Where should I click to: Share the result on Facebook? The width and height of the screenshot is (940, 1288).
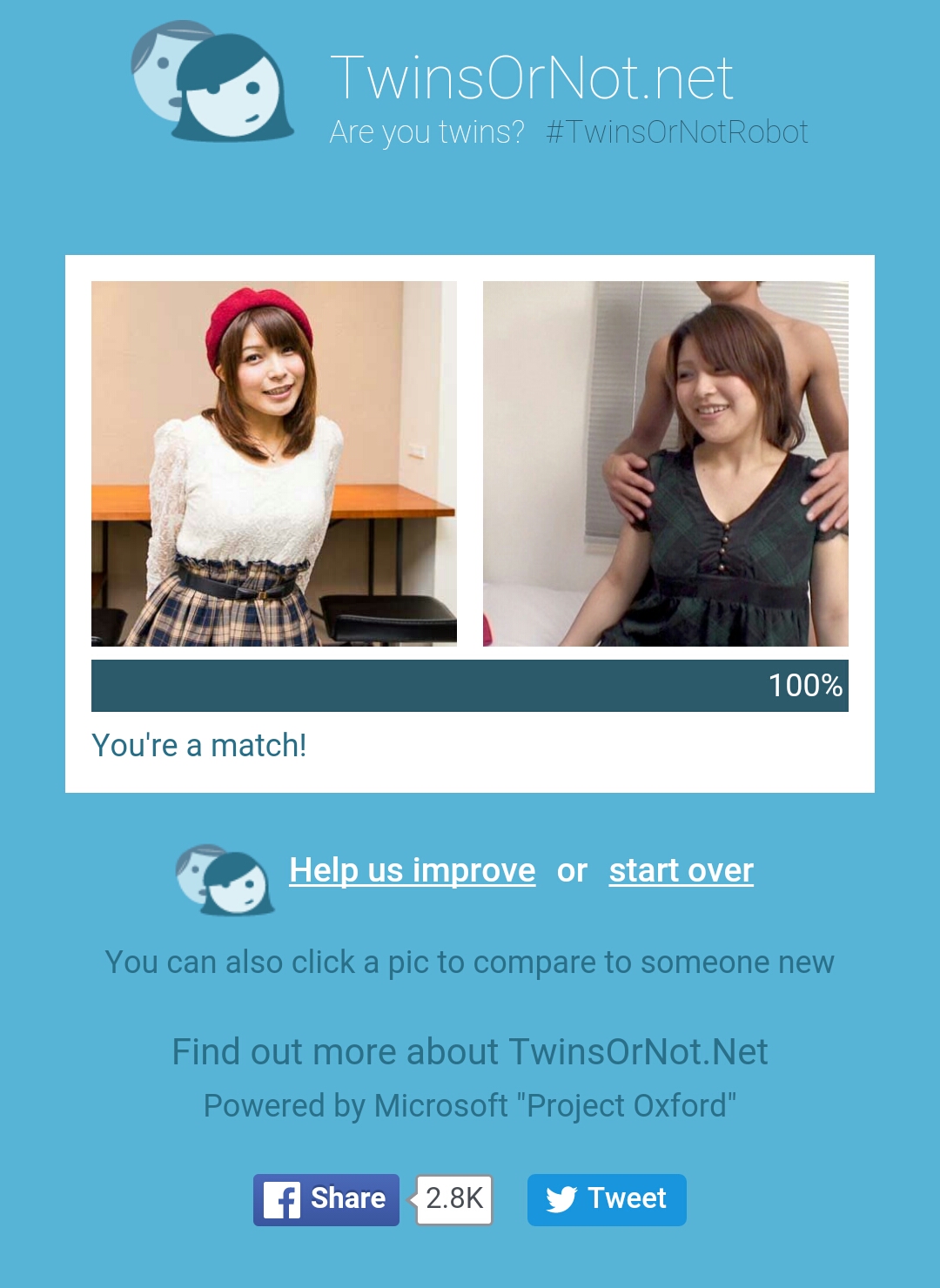click(x=326, y=1199)
